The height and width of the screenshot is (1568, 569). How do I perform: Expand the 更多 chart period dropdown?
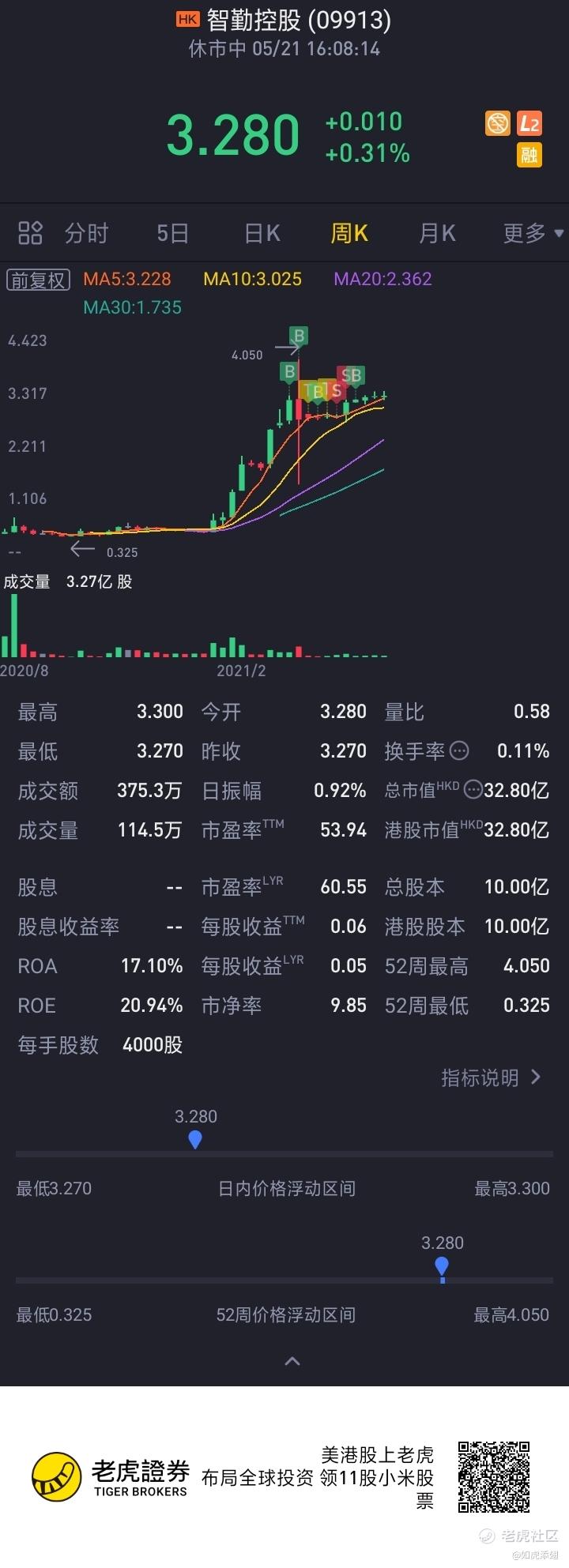(x=533, y=233)
